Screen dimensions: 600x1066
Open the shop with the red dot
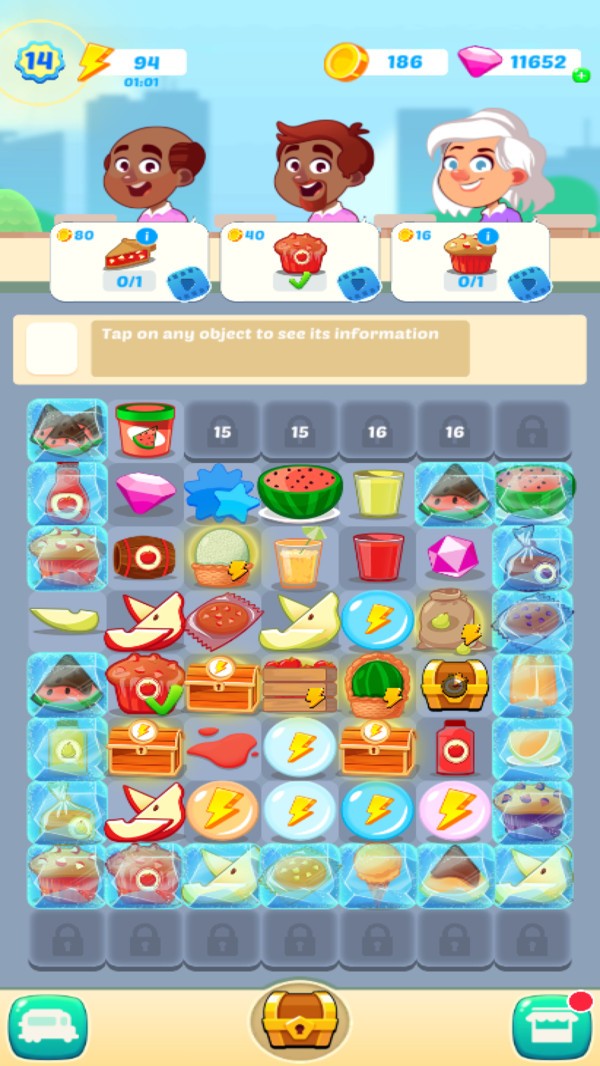tap(550, 1027)
